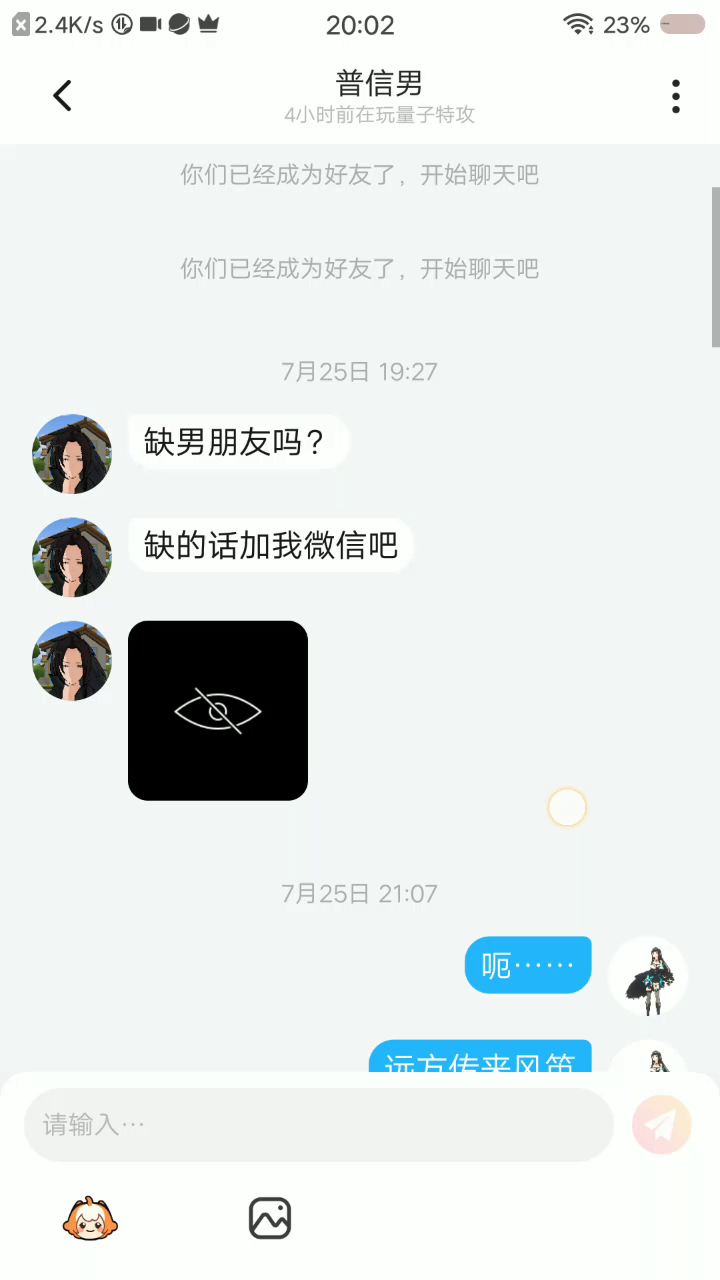Focus the 请输入 message field
Screen dimensions: 720x1280
pyautogui.click(x=318, y=1125)
